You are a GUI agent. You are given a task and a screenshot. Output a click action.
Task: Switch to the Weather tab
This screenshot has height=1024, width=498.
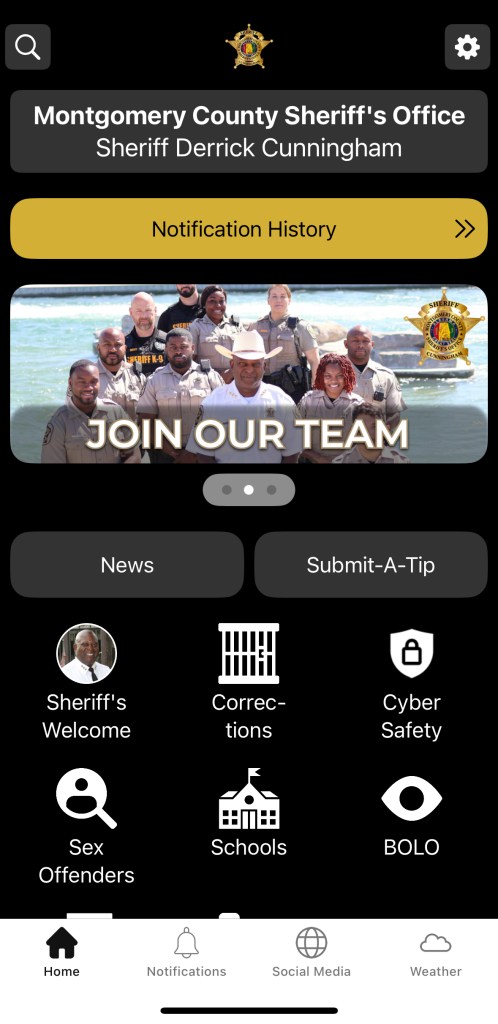point(436,953)
